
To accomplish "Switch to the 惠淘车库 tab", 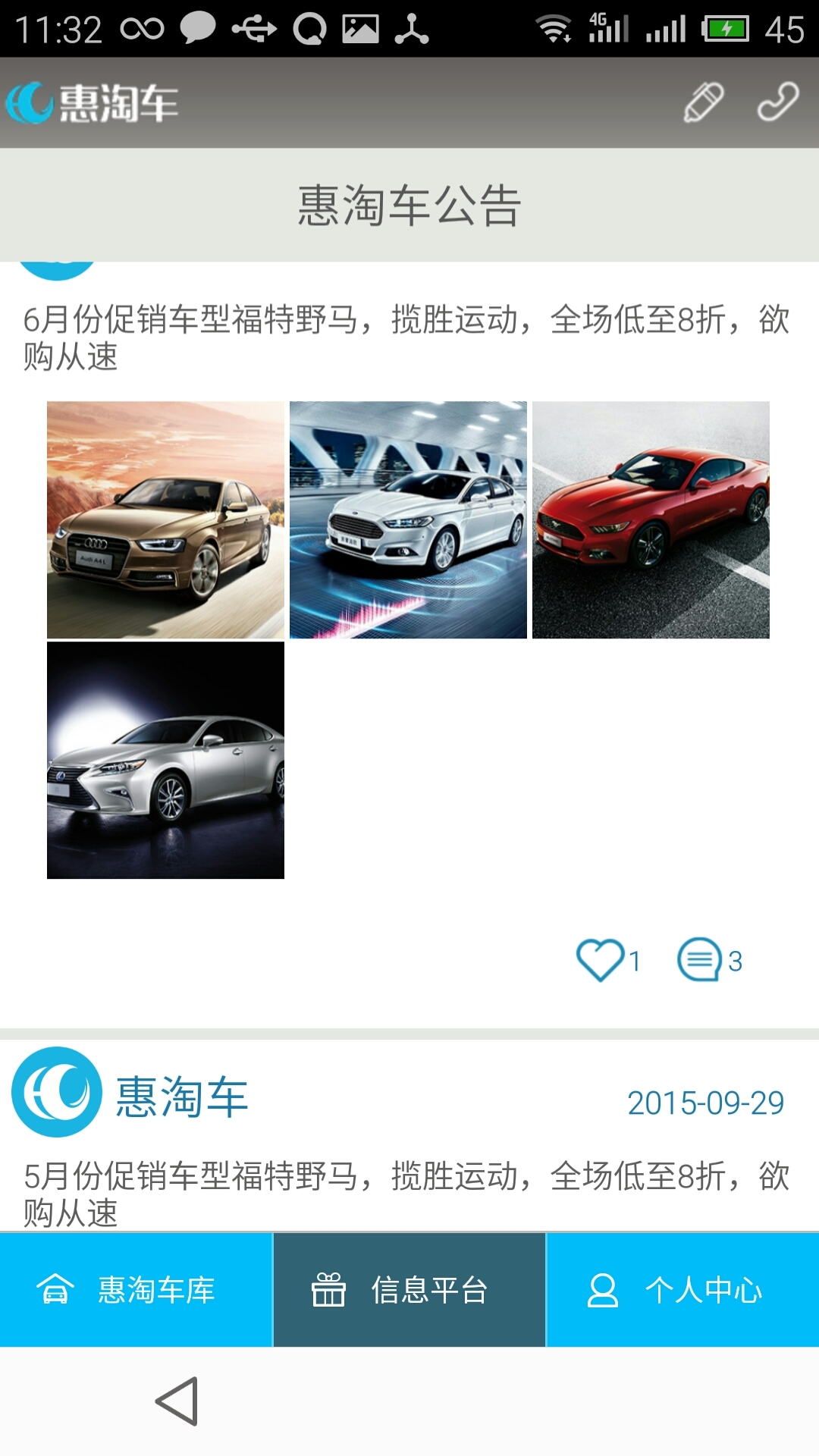I will click(x=136, y=1290).
